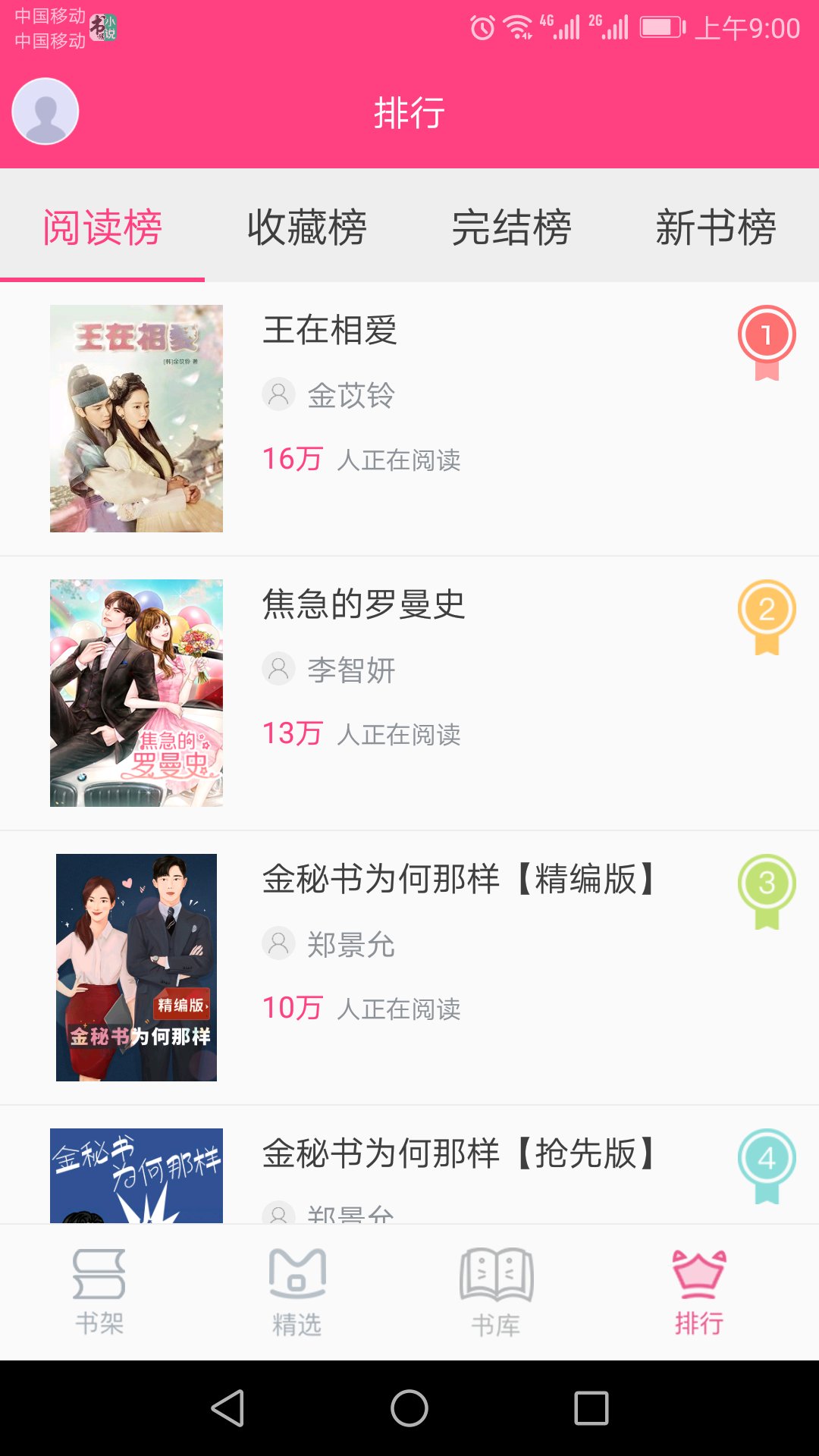Screen dimensions: 819x1456
Task: Open the profile avatar icon
Action: coord(45,111)
